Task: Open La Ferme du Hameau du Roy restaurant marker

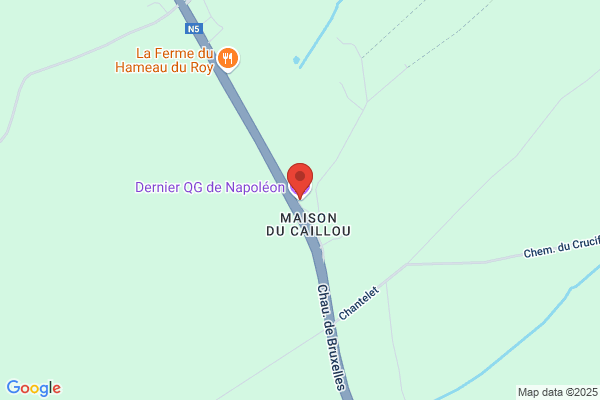Action: pos(228,59)
